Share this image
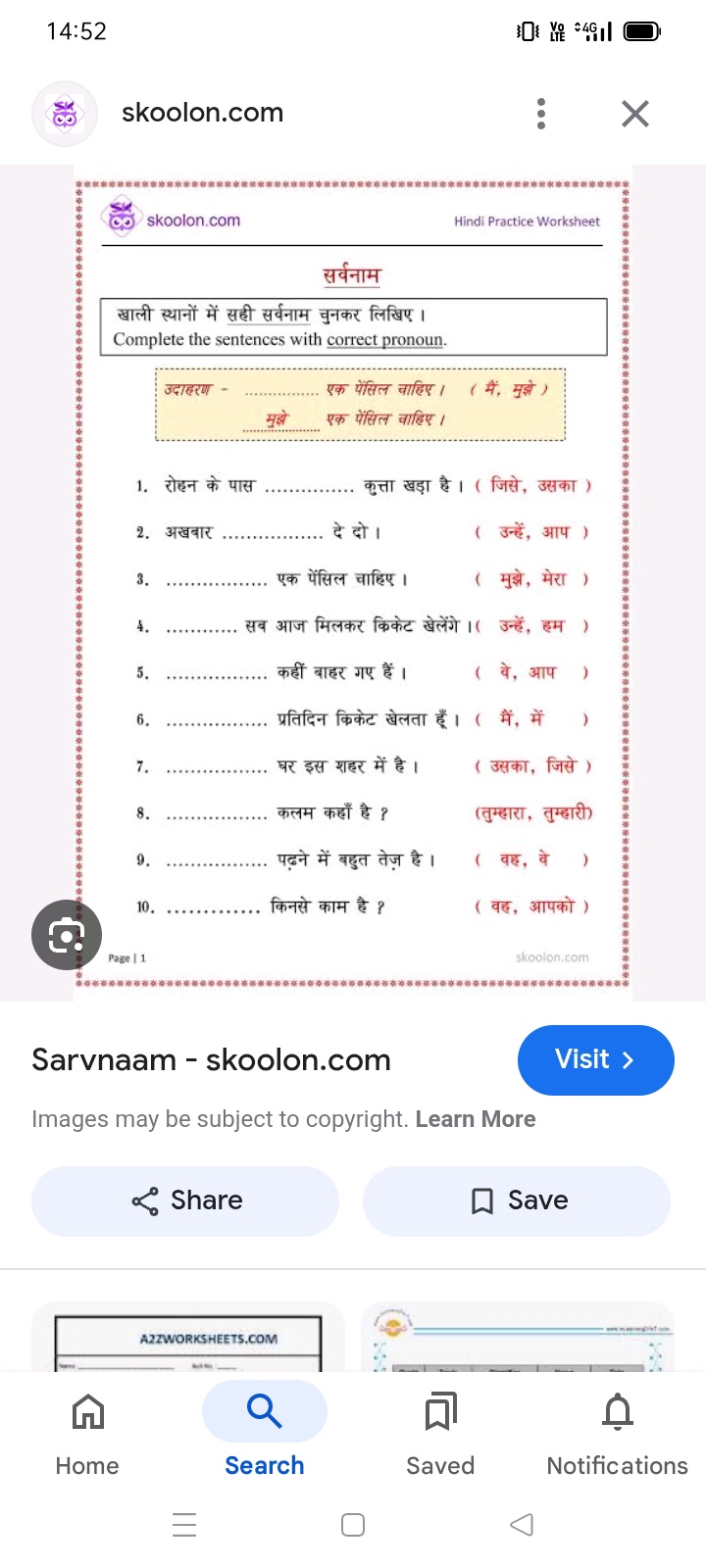Screen dimensions: 706x1568 185,1200
